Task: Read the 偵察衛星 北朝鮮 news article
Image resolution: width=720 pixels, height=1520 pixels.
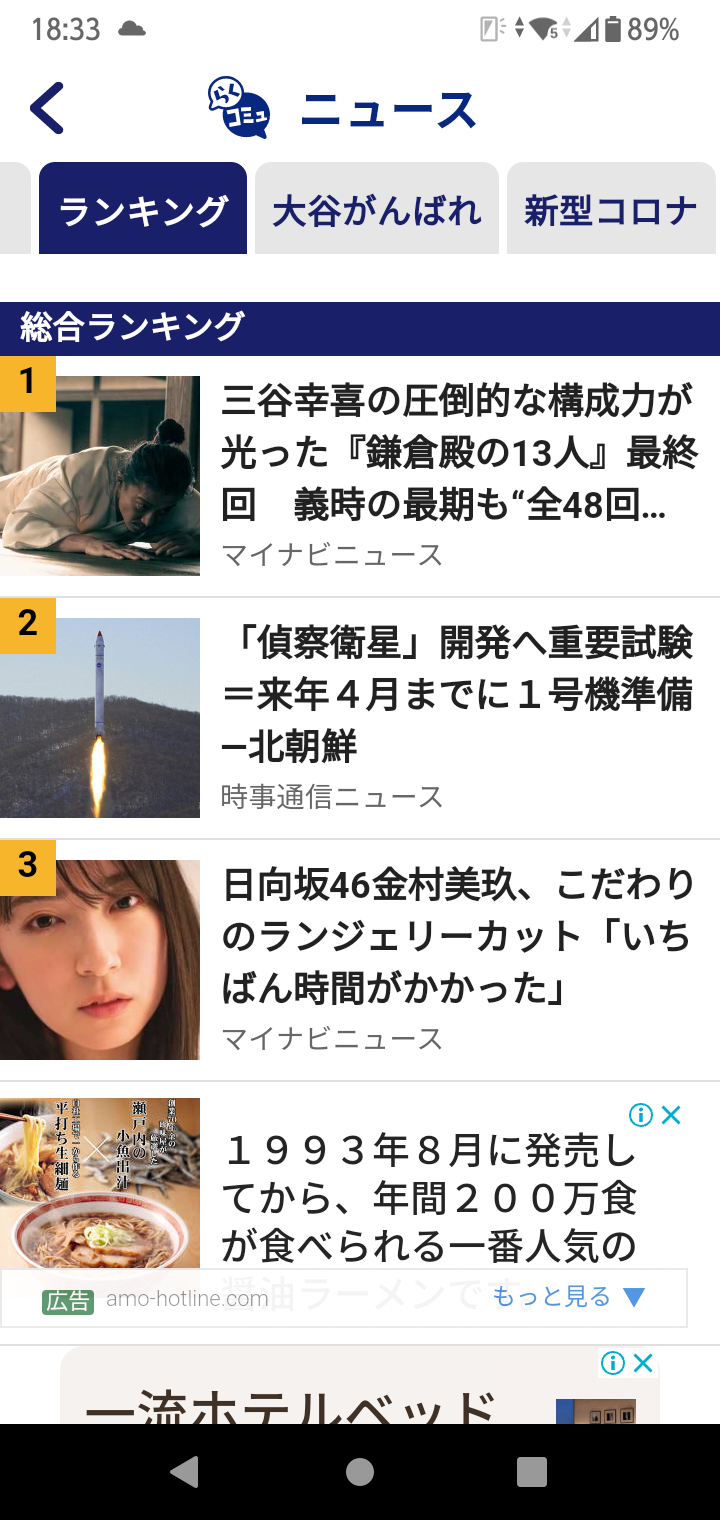Action: (456, 695)
